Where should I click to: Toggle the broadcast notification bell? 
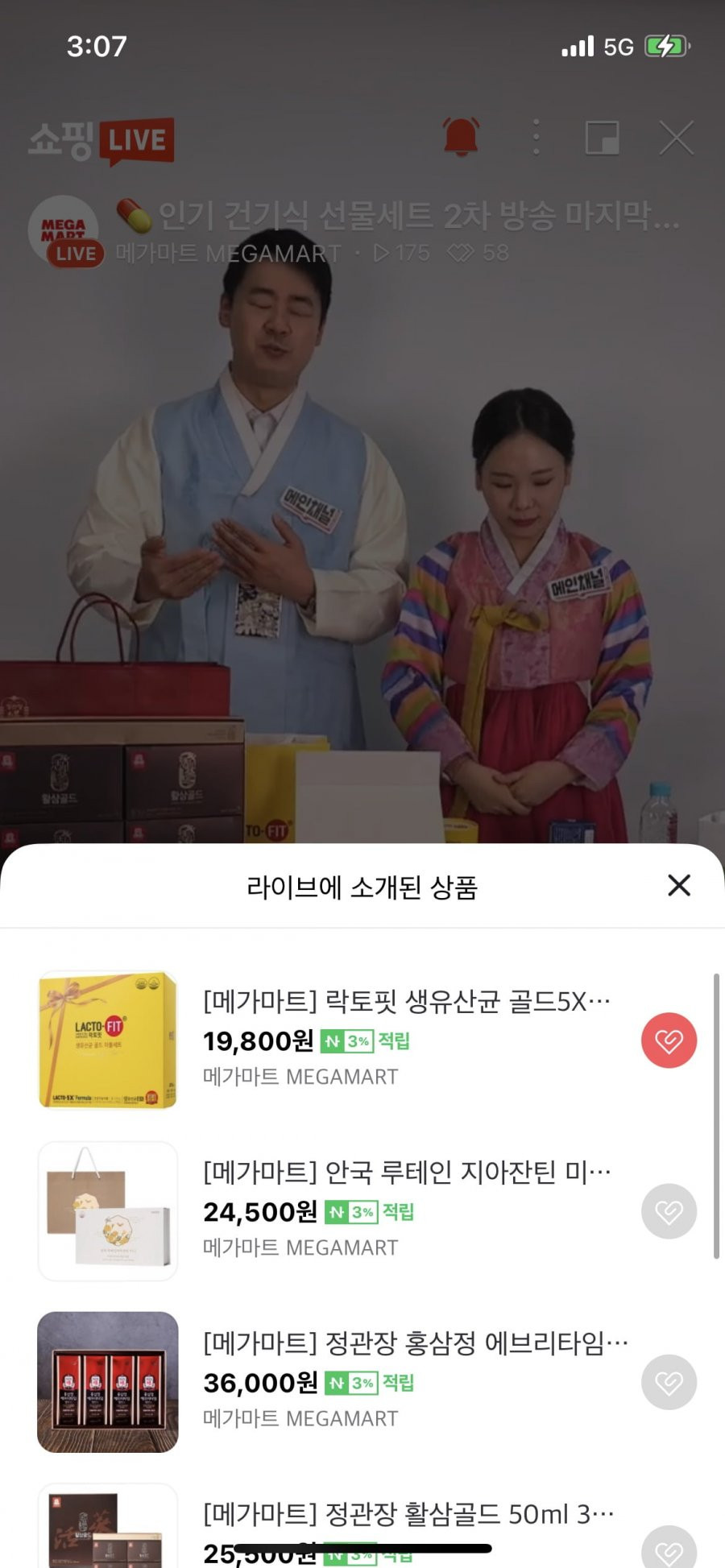coord(462,137)
